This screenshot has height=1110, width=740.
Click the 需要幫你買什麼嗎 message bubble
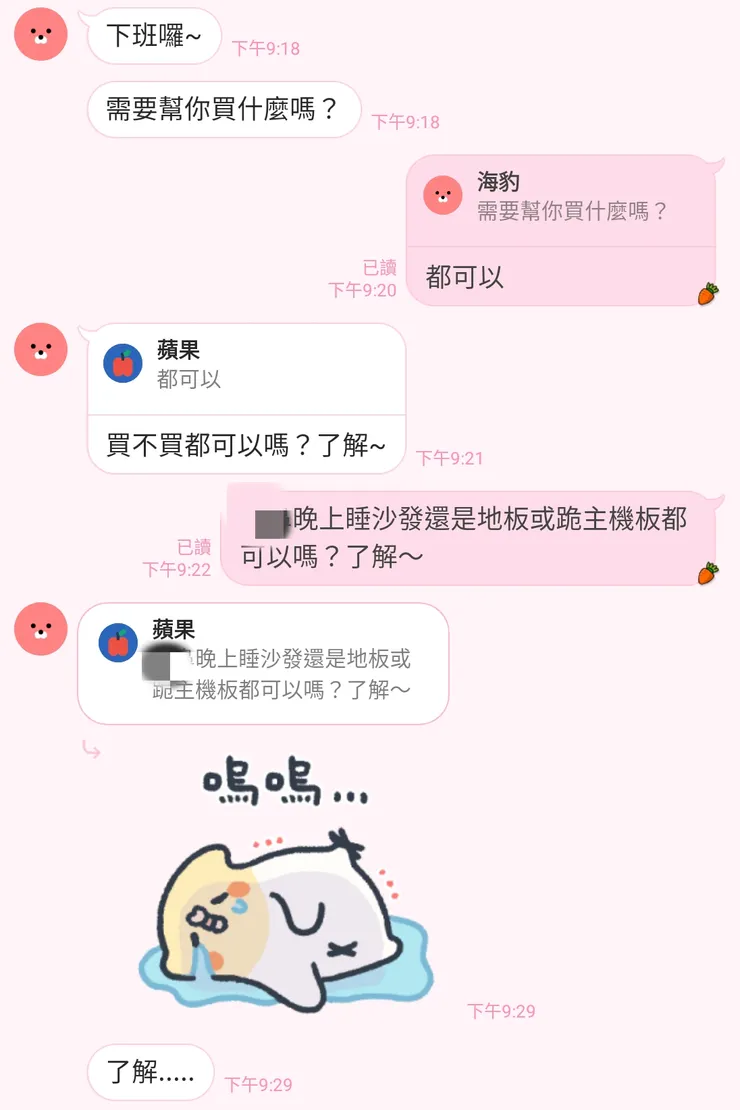point(222,109)
